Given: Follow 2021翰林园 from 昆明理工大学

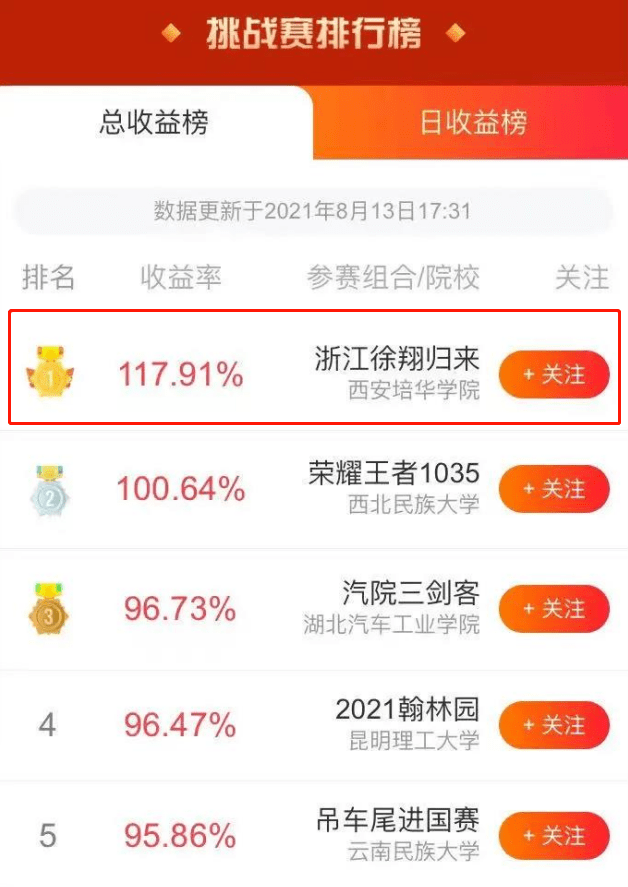Looking at the screenshot, I should tap(554, 726).
